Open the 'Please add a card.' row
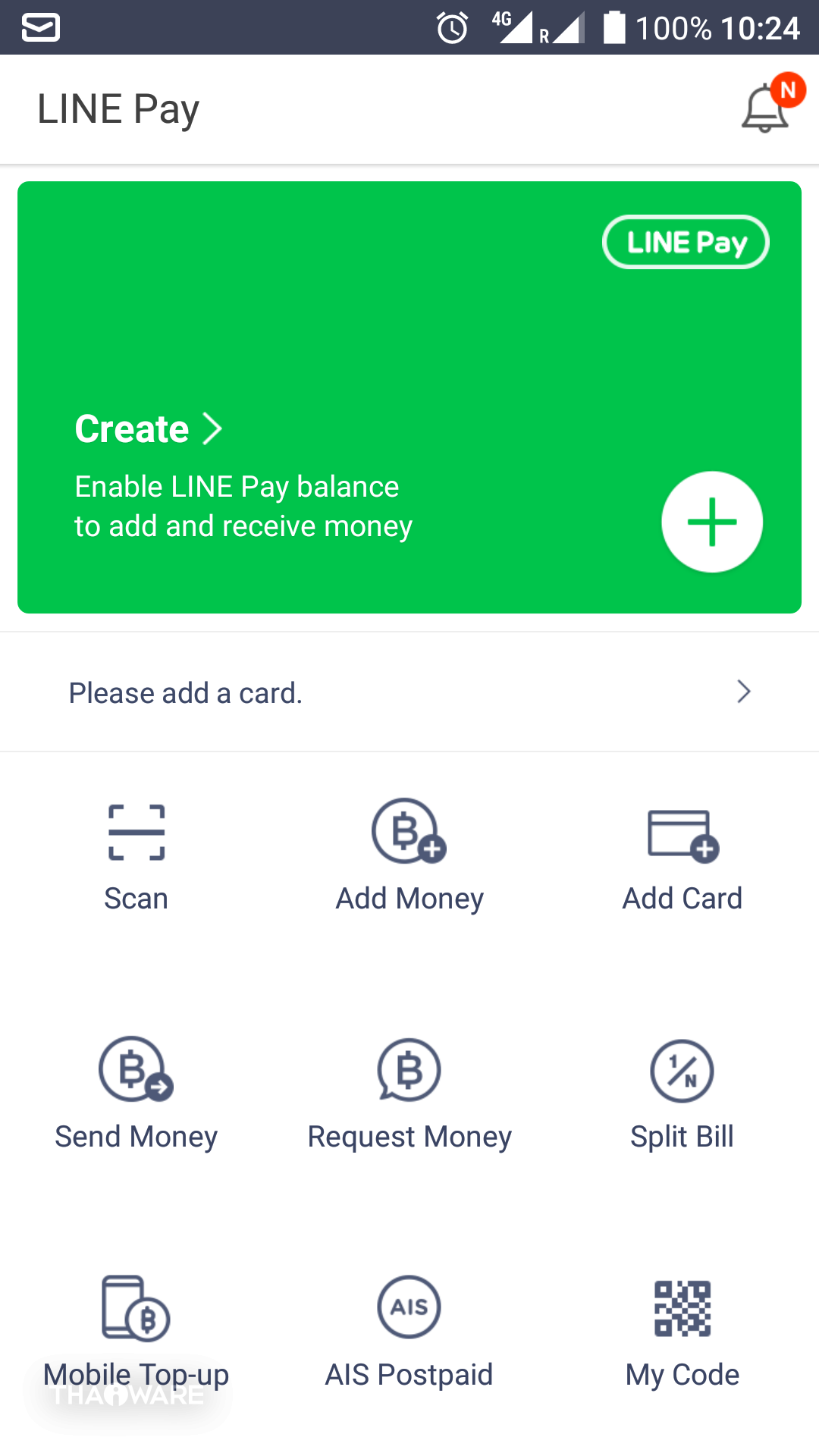This screenshot has height=1456, width=819. point(409,692)
